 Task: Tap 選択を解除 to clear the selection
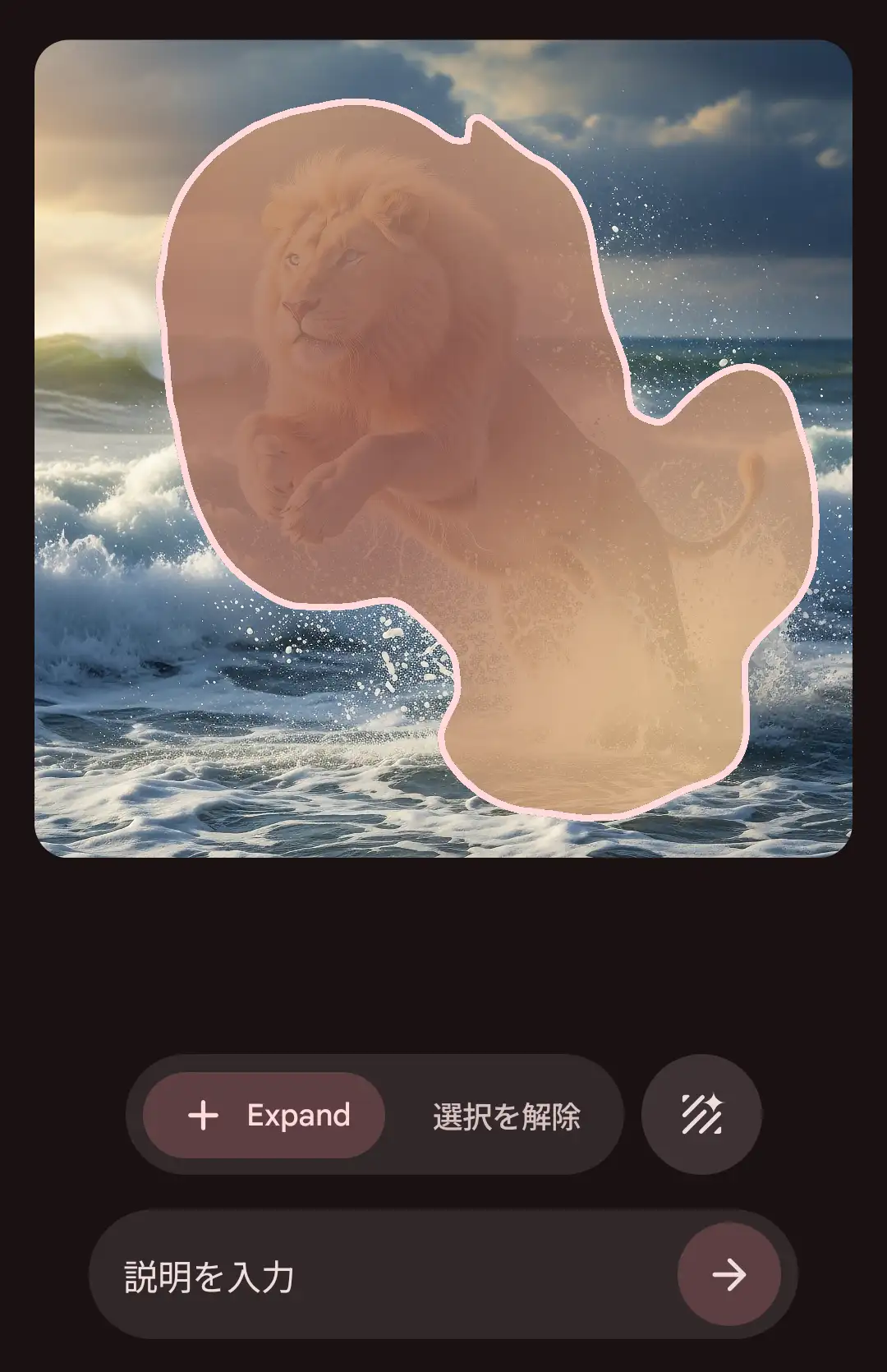(507, 1114)
